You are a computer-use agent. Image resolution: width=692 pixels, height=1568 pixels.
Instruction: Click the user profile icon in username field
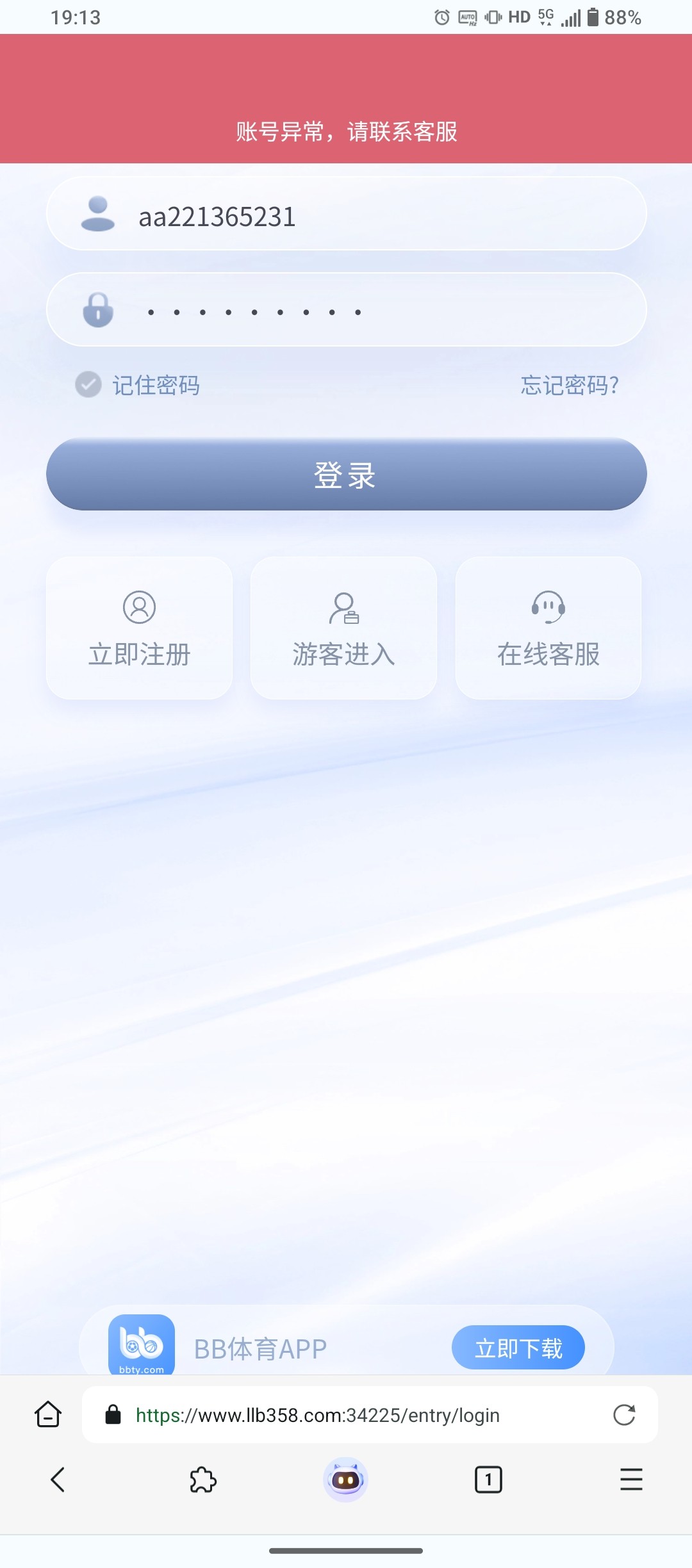99,213
